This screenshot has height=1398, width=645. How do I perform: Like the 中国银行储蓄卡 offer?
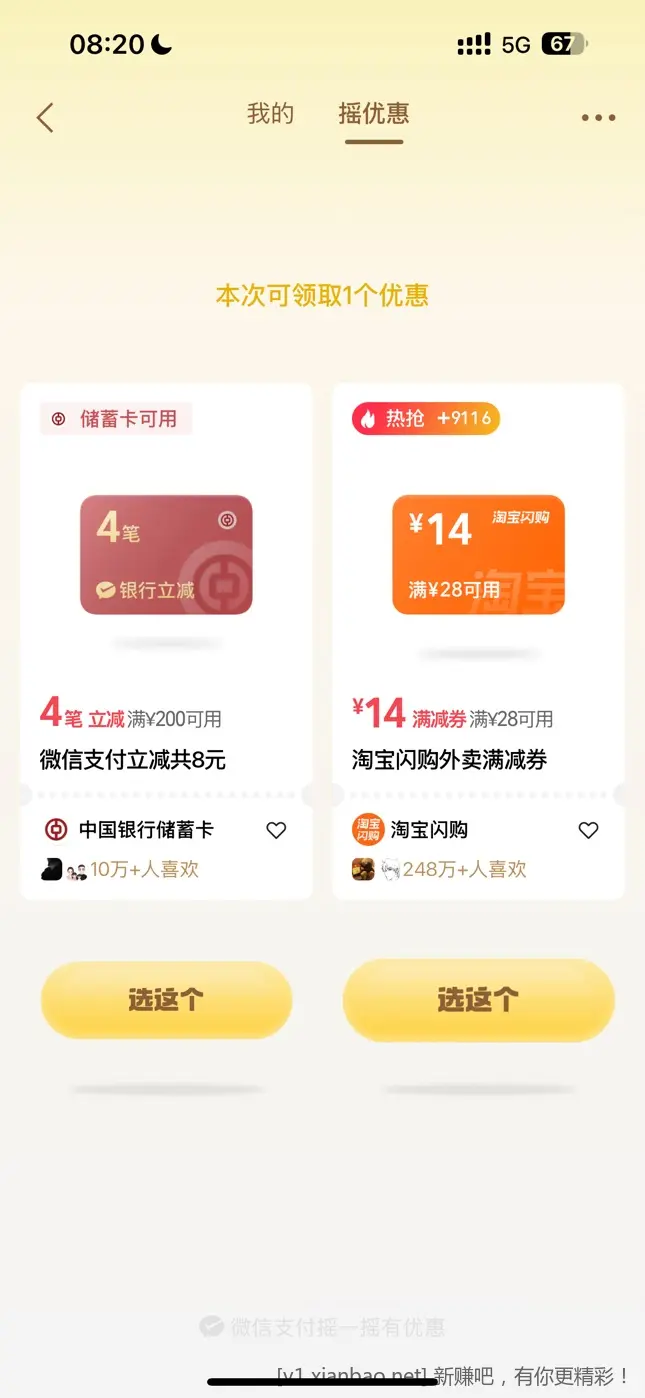coord(276,830)
